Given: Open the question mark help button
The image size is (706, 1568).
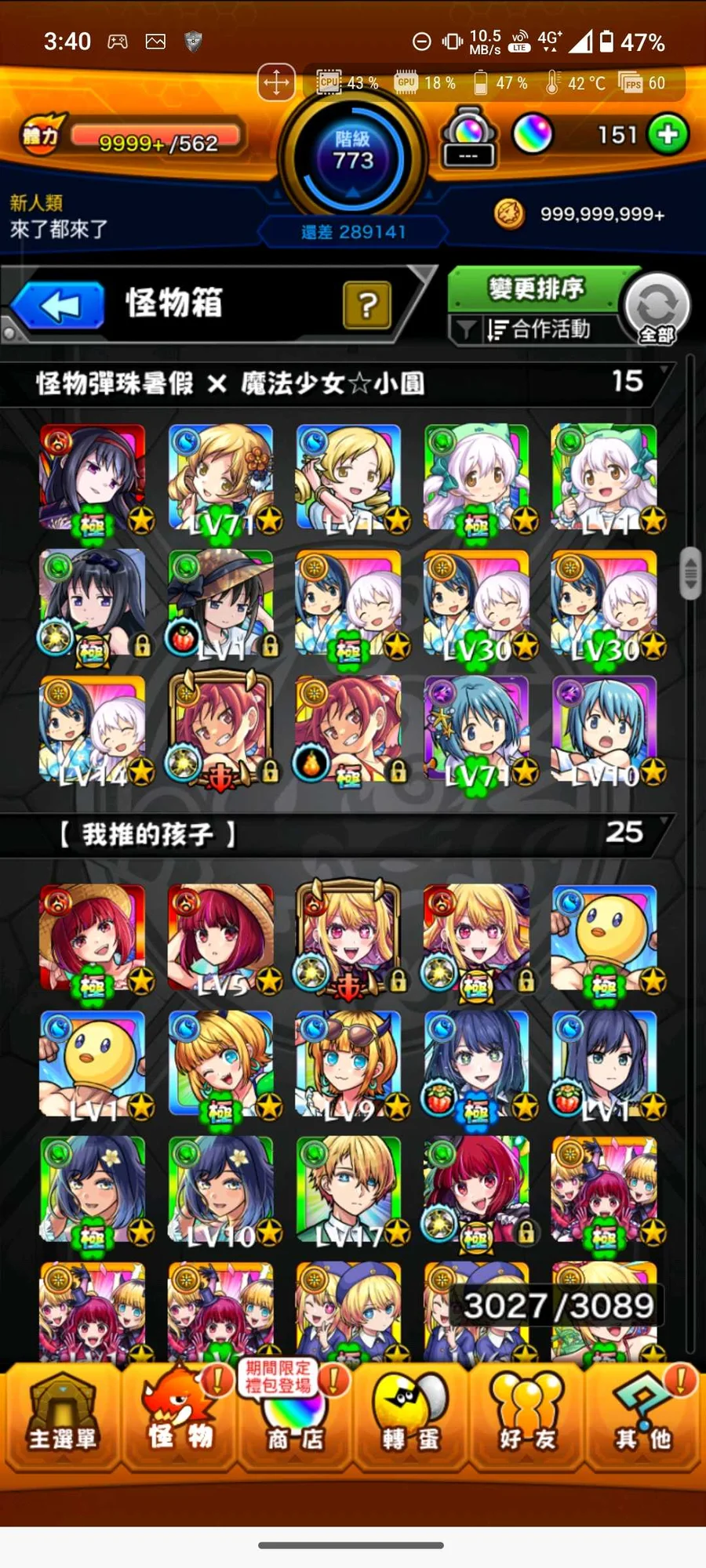Looking at the screenshot, I should [366, 305].
